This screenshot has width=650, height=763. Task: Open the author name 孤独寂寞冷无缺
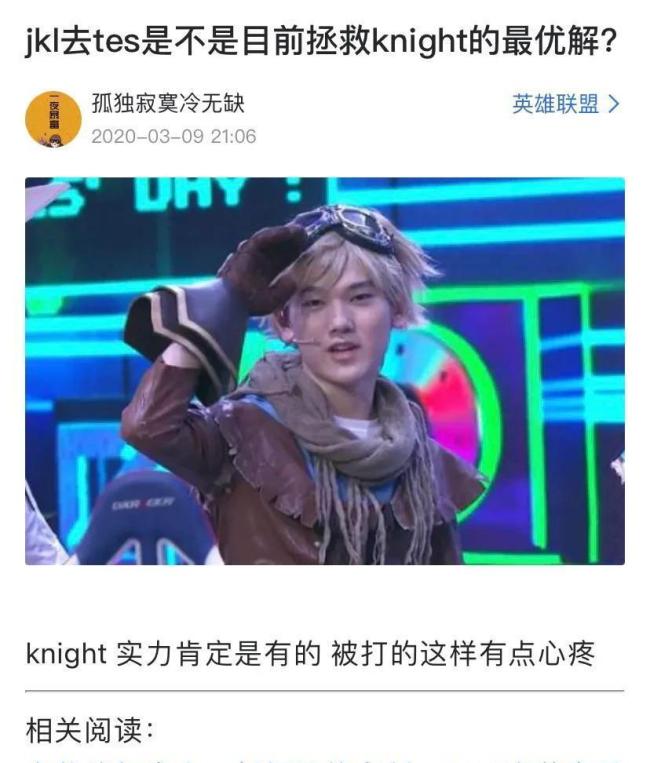(x=167, y=103)
